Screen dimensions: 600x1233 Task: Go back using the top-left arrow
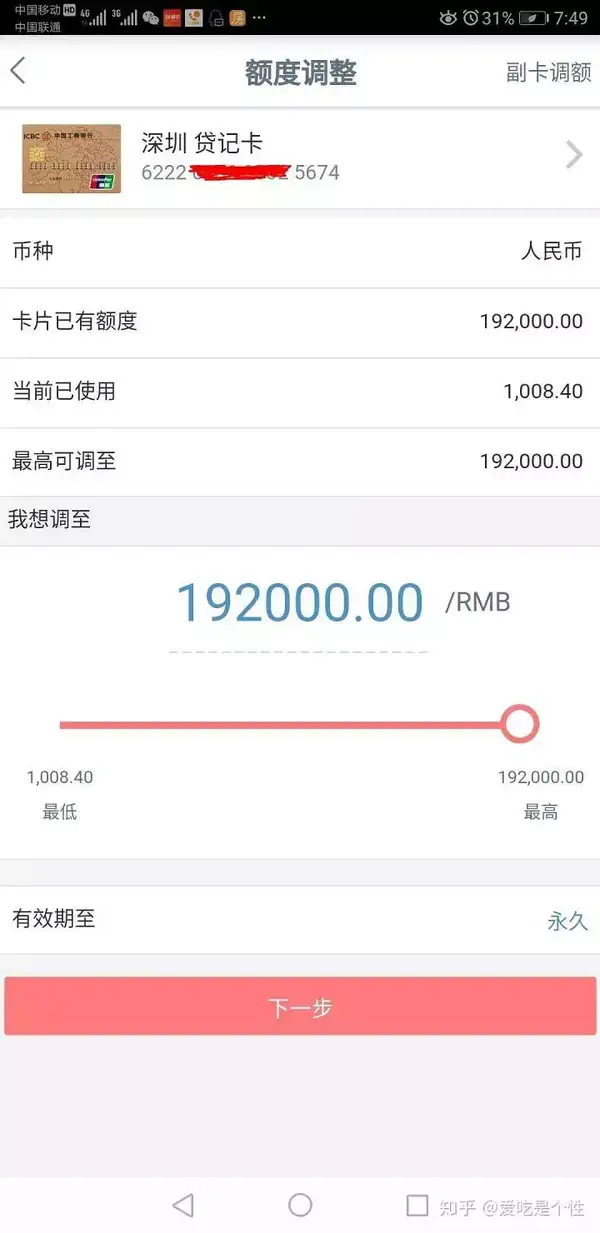pos(18,71)
